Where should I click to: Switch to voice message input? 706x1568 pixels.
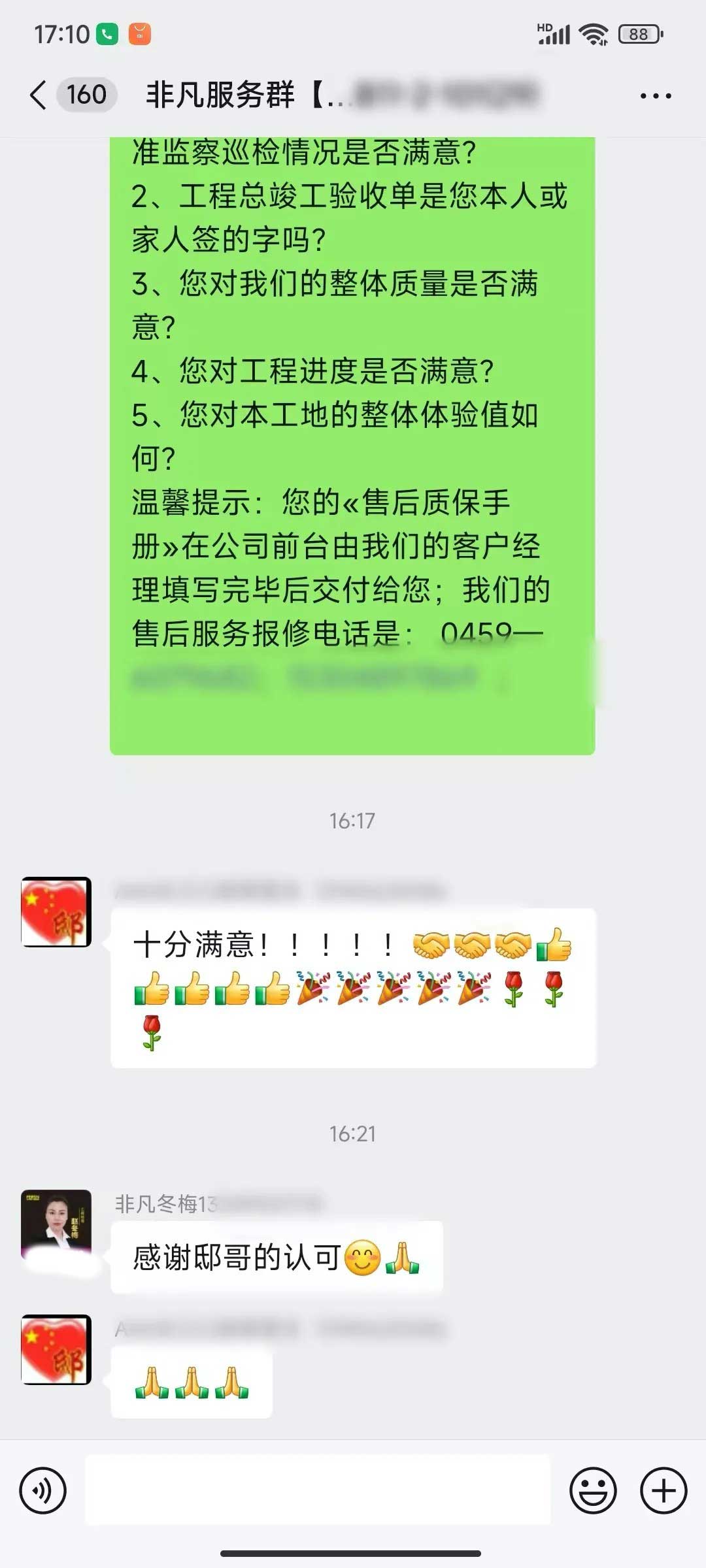[43, 1490]
